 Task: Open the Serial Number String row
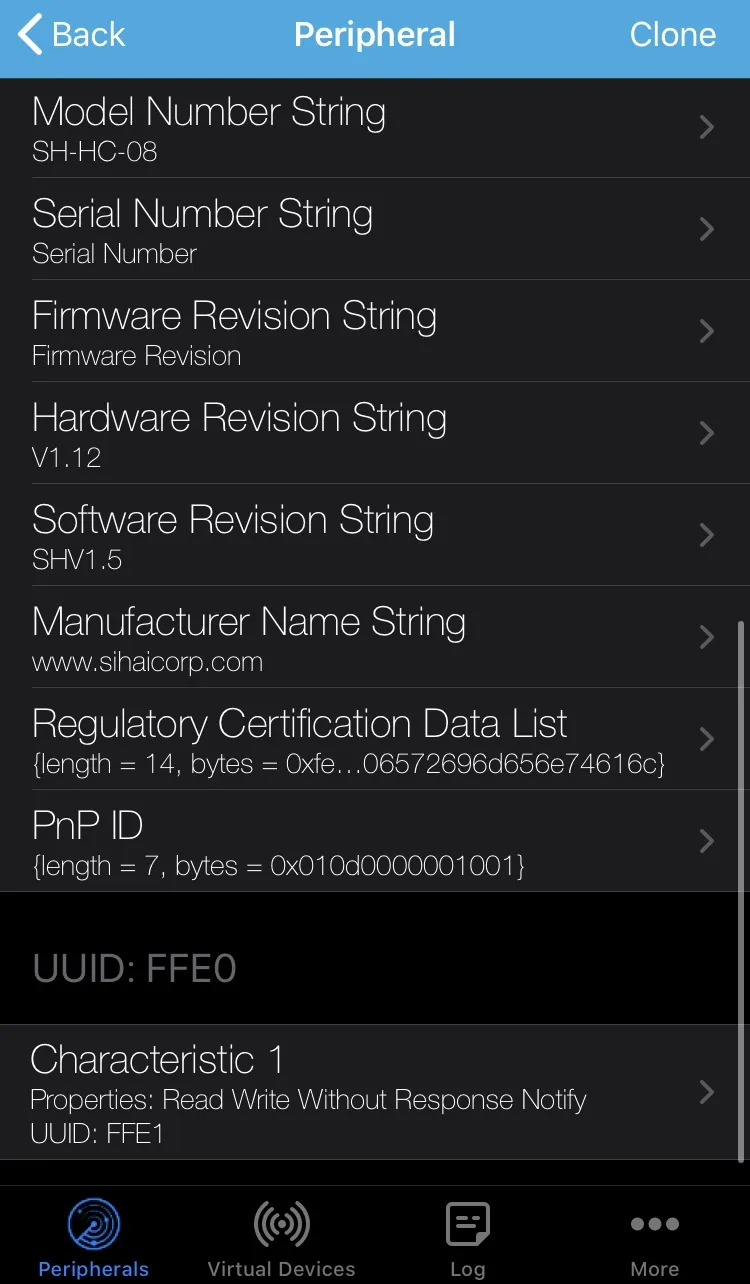pos(375,230)
